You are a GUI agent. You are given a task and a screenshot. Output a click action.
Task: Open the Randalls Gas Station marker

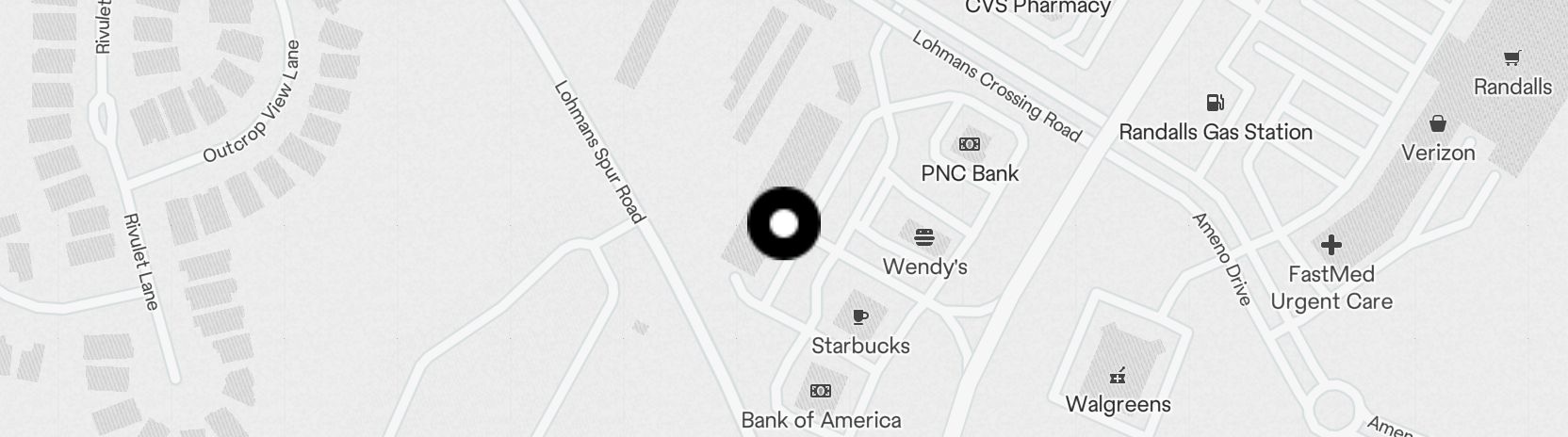click(x=1216, y=103)
